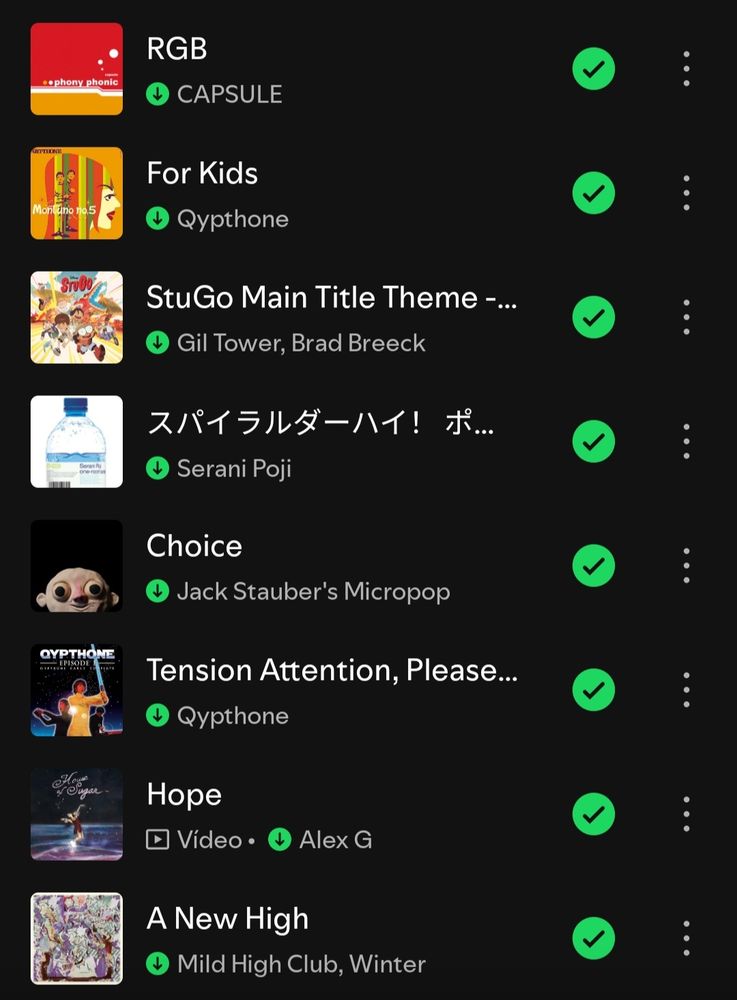This screenshot has width=737, height=1000.
Task: Open the overflow menu for Hope
Action: click(686, 814)
